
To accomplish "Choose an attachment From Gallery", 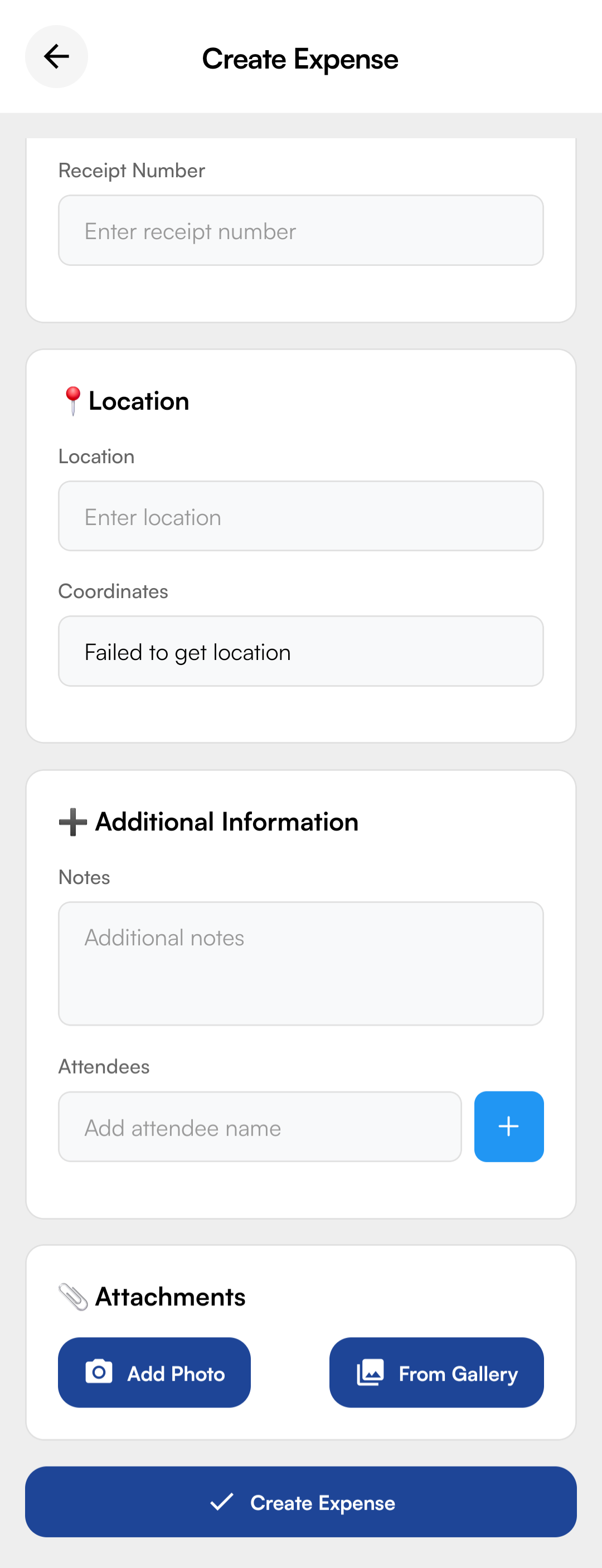I will tap(436, 1372).
